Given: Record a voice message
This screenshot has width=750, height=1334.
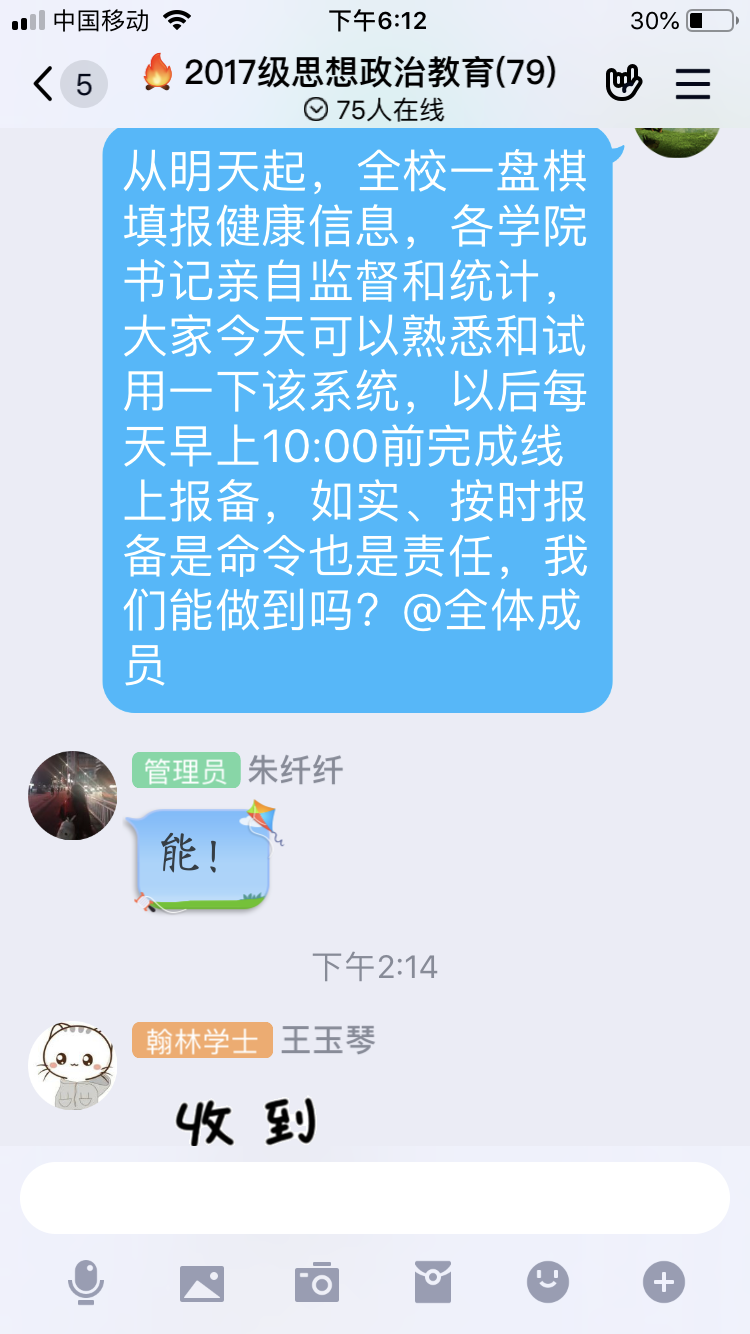Looking at the screenshot, I should (x=86, y=1282).
